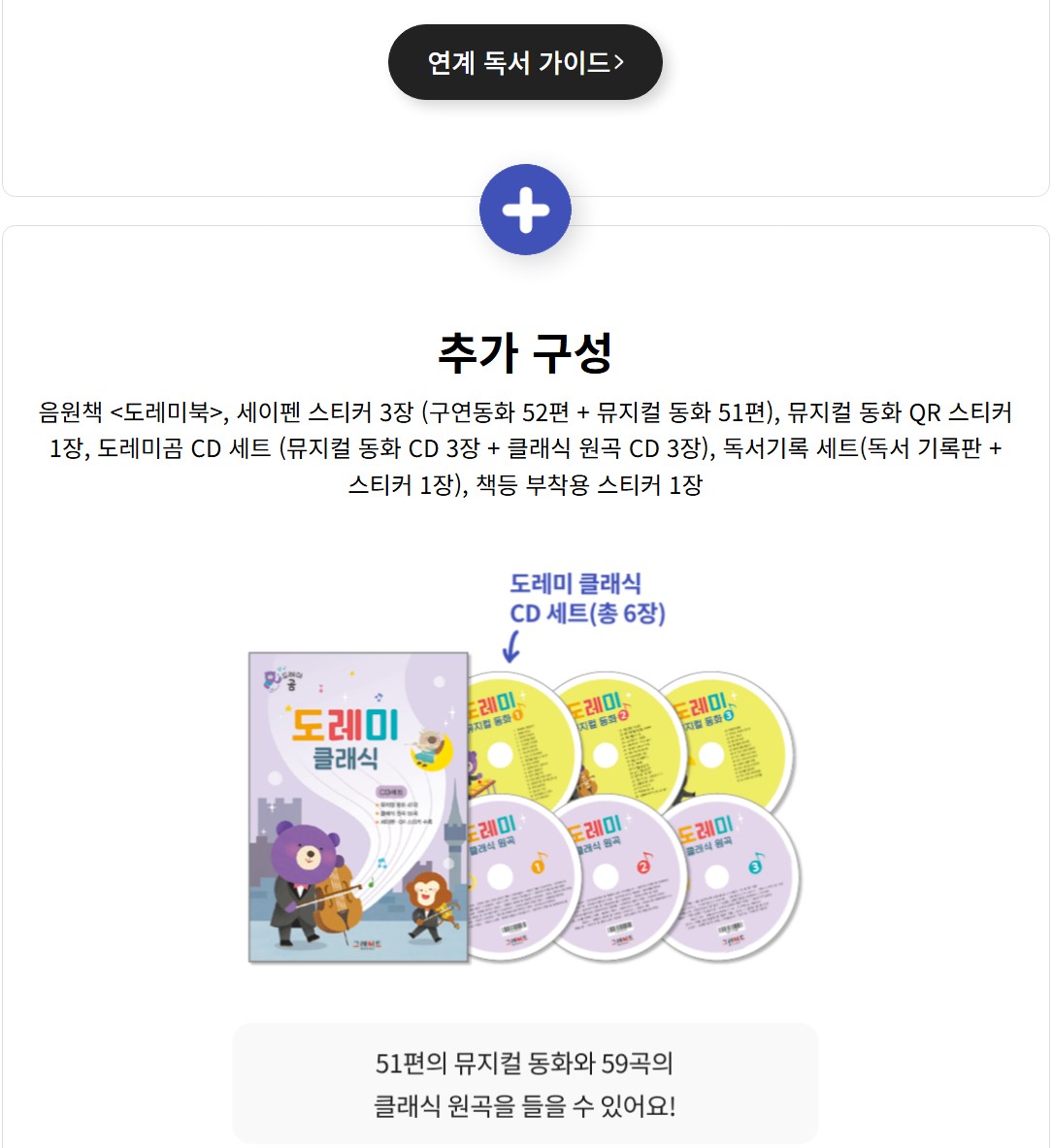Open the 연계 독서 가이드 button

click(525, 63)
